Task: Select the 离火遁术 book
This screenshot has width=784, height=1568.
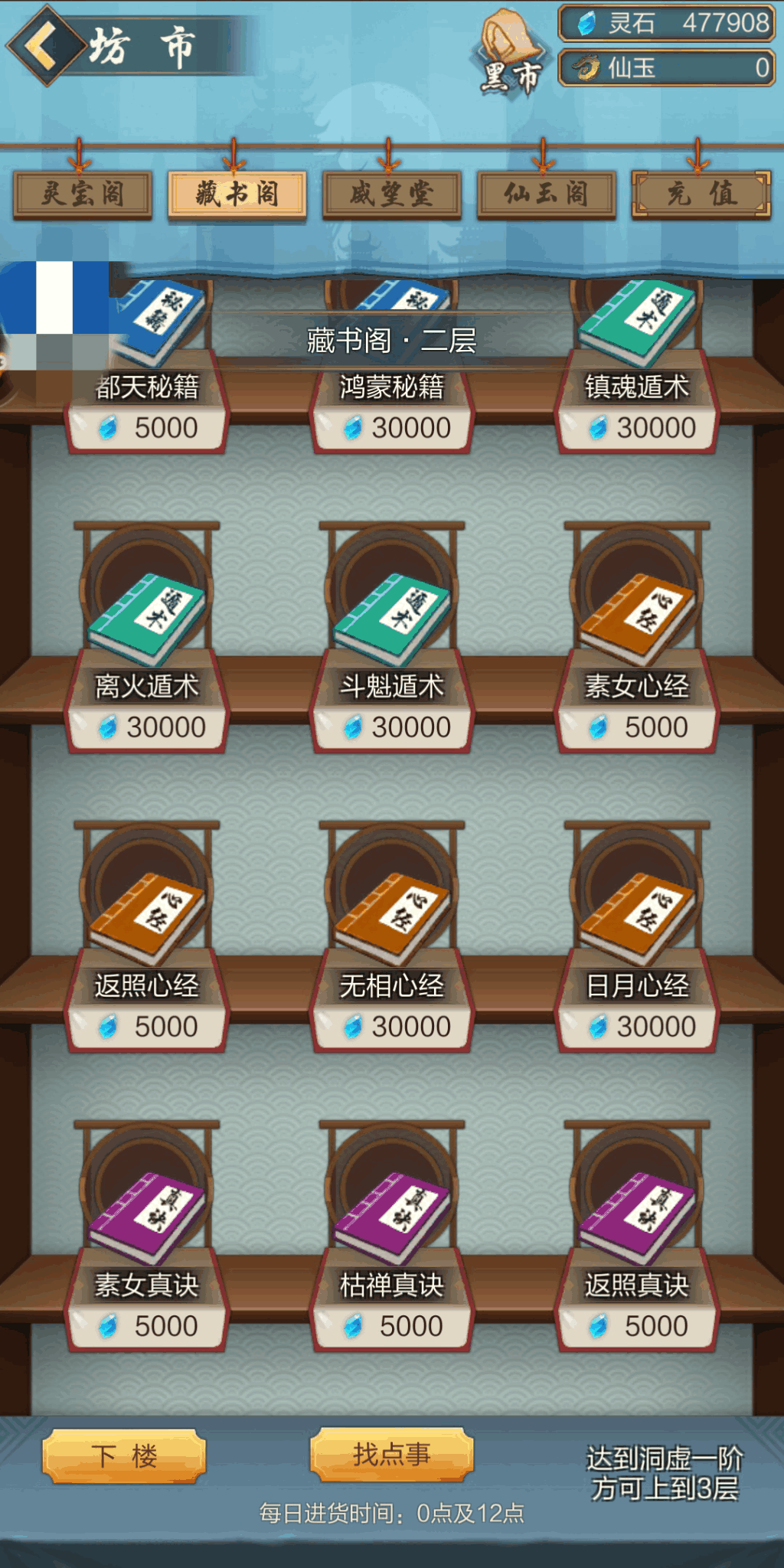Action: tap(147, 620)
